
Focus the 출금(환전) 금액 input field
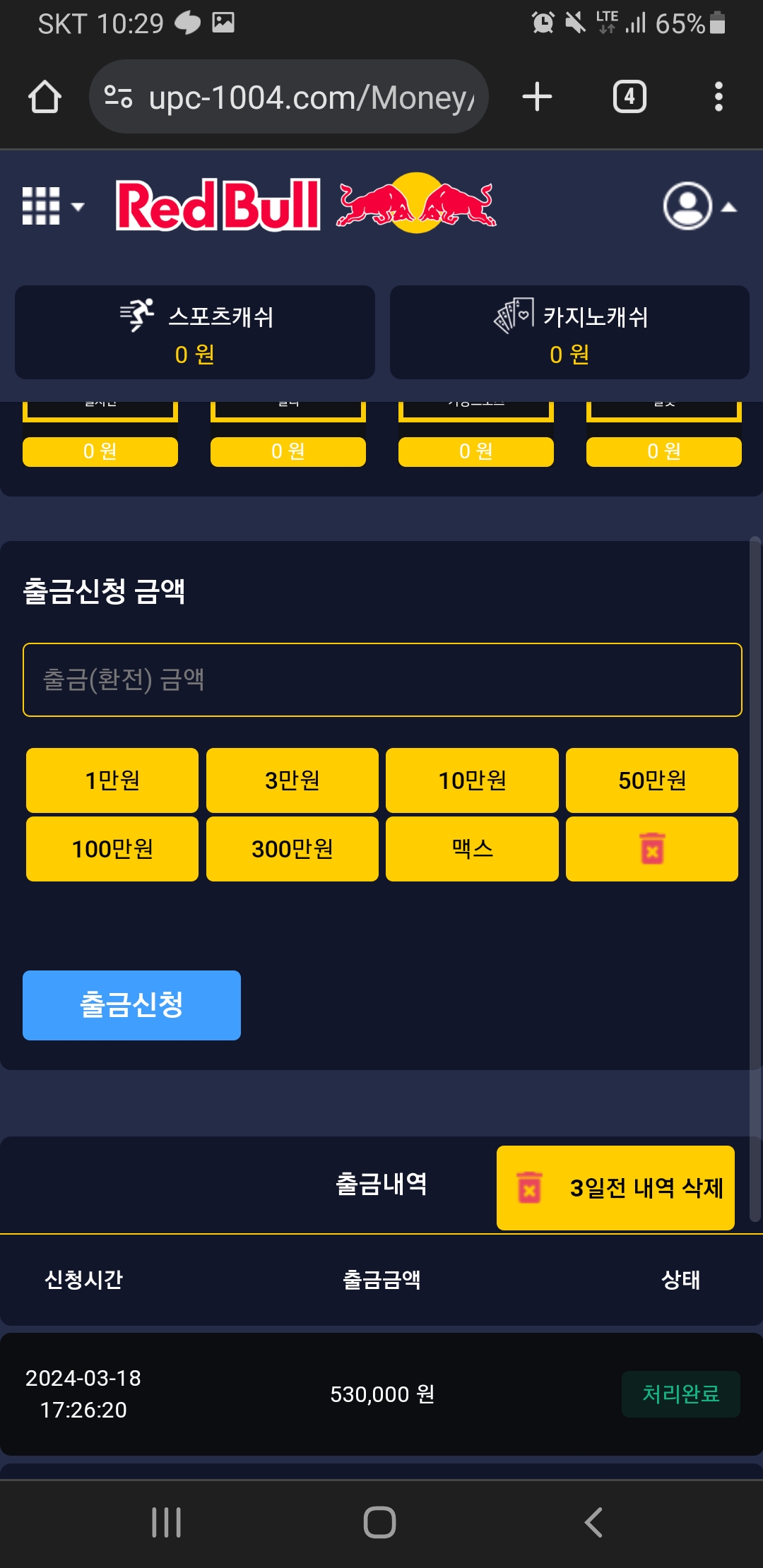[382, 679]
